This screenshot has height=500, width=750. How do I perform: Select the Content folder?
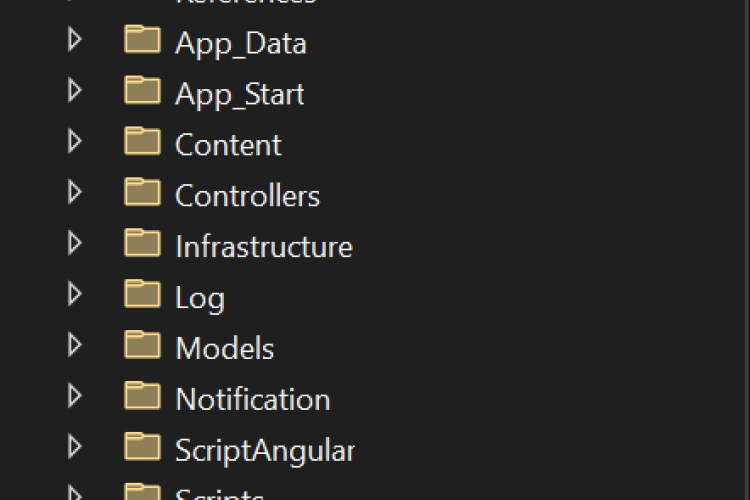(x=228, y=145)
